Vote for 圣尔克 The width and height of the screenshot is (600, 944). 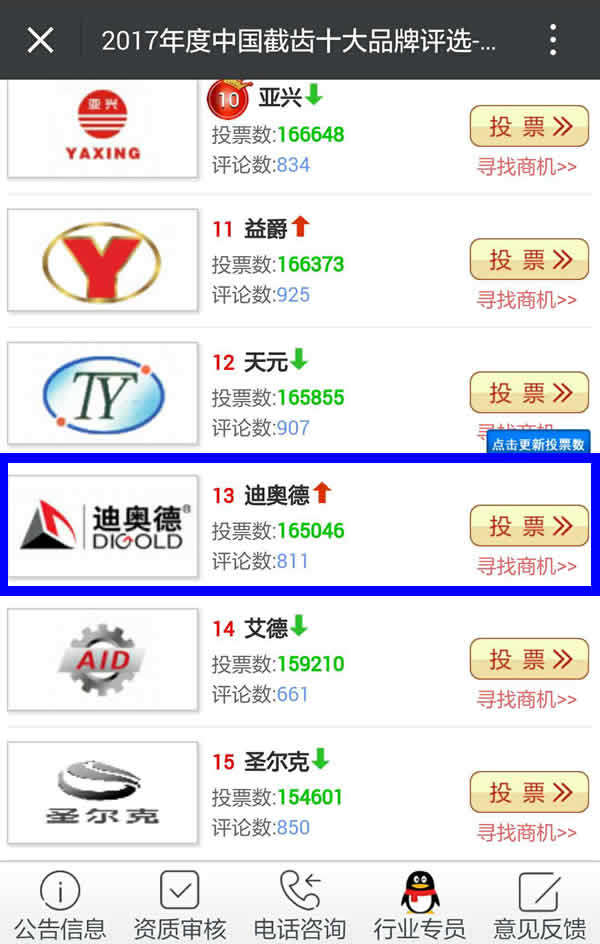(x=528, y=792)
